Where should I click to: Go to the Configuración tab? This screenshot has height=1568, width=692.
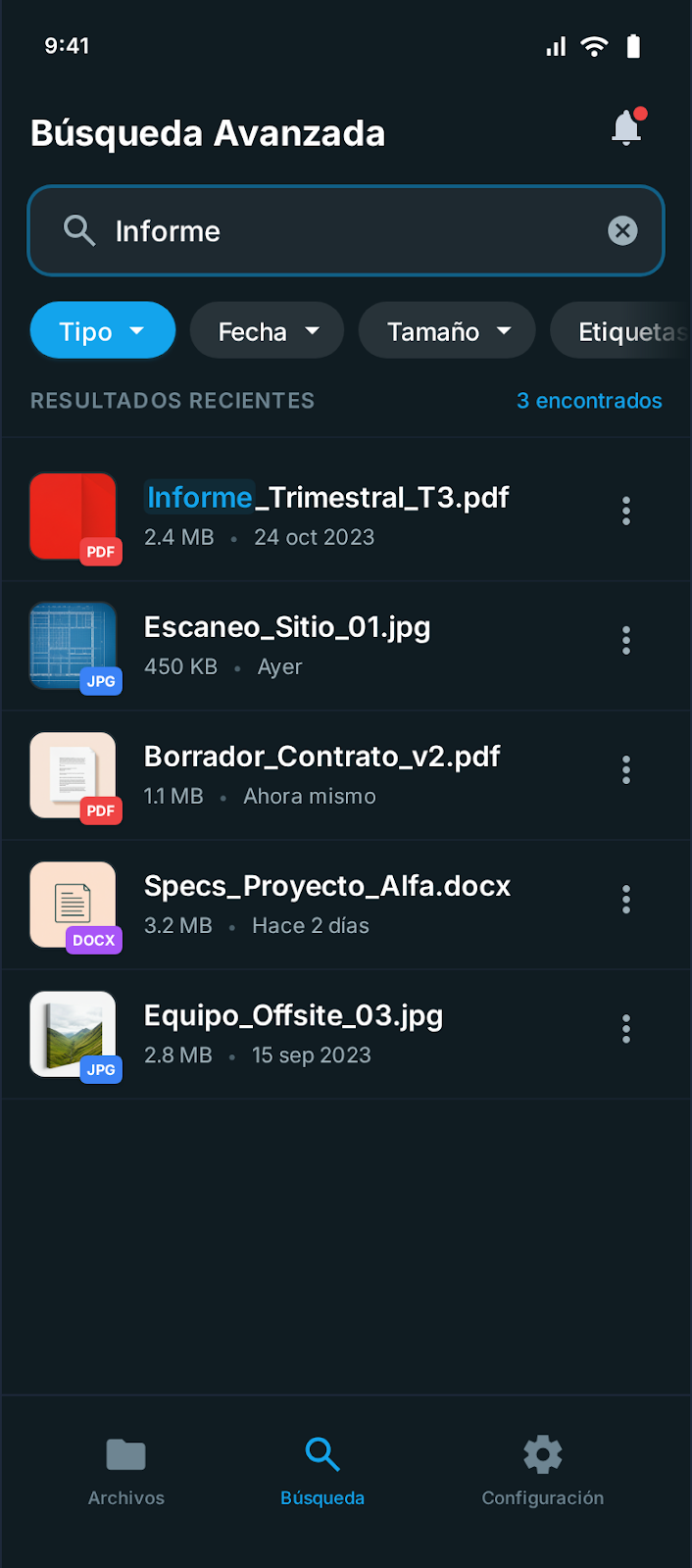coord(542,1471)
